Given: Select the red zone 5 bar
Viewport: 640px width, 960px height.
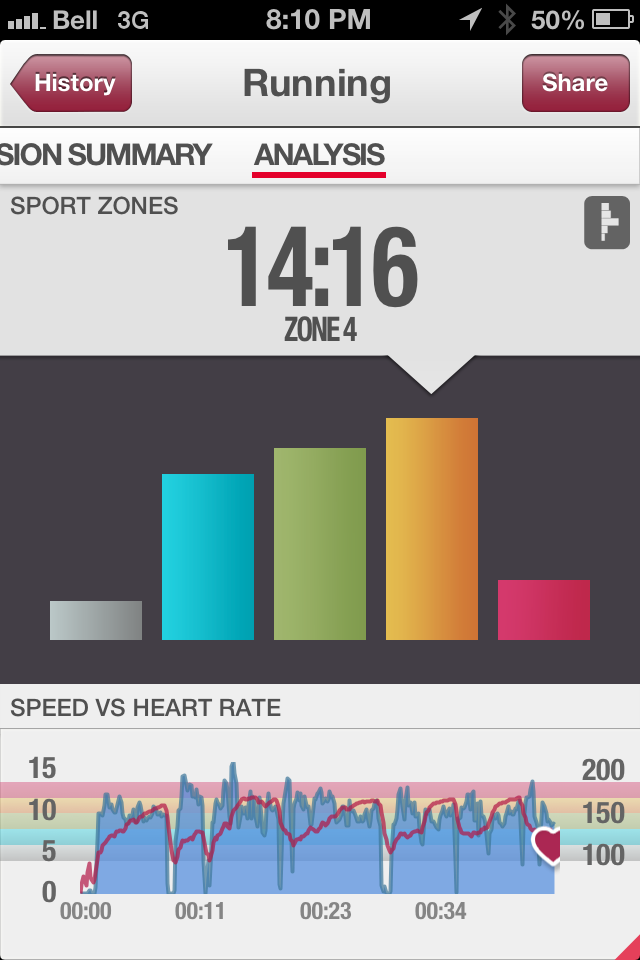Looking at the screenshot, I should point(544,609).
